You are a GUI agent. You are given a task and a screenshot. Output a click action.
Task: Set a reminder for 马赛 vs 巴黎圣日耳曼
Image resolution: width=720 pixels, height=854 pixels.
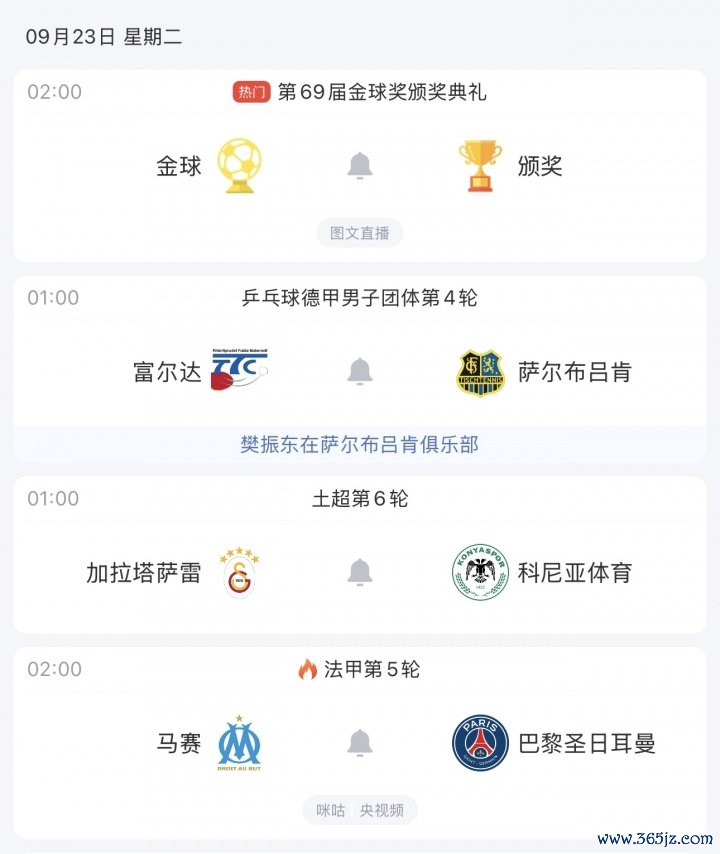(360, 743)
